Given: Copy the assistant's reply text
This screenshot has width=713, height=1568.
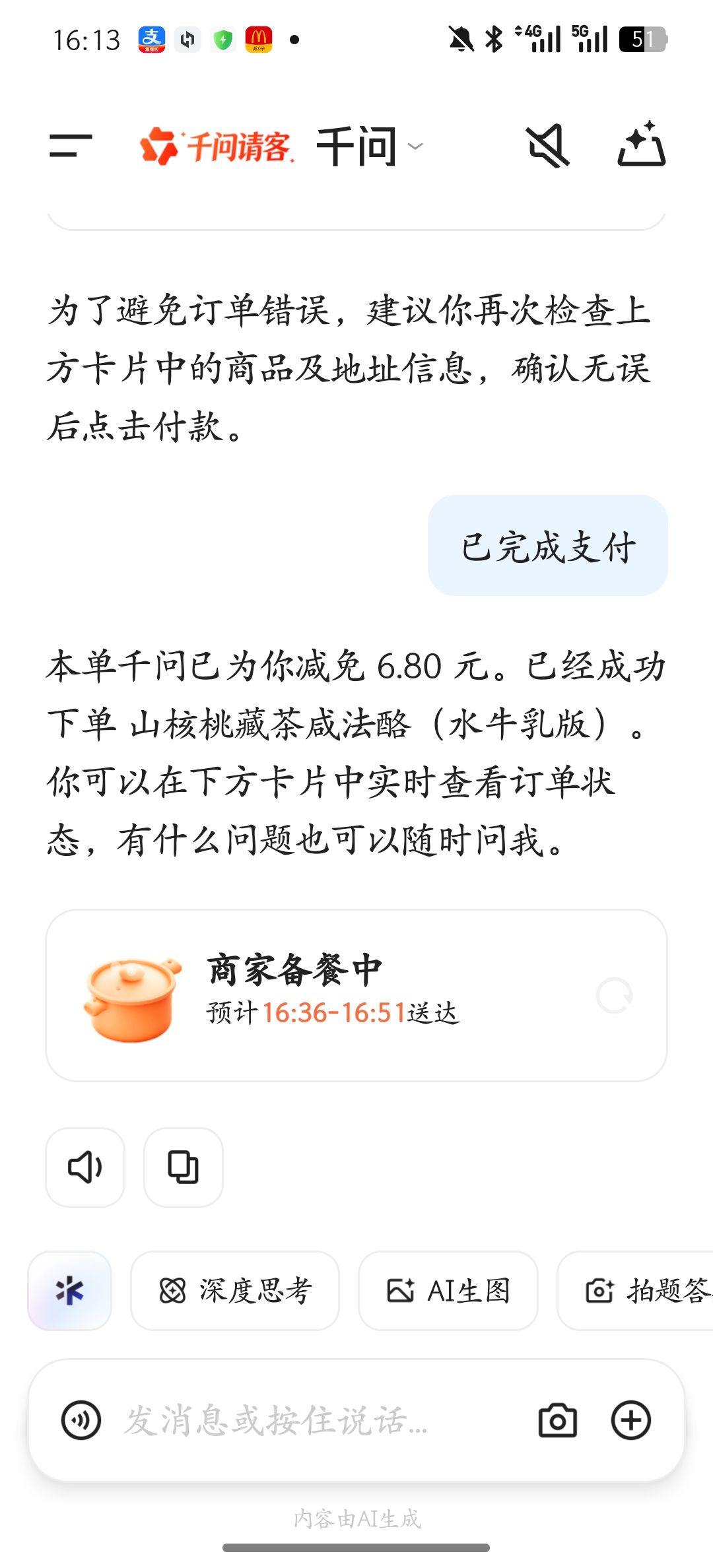Looking at the screenshot, I should tap(183, 1167).
